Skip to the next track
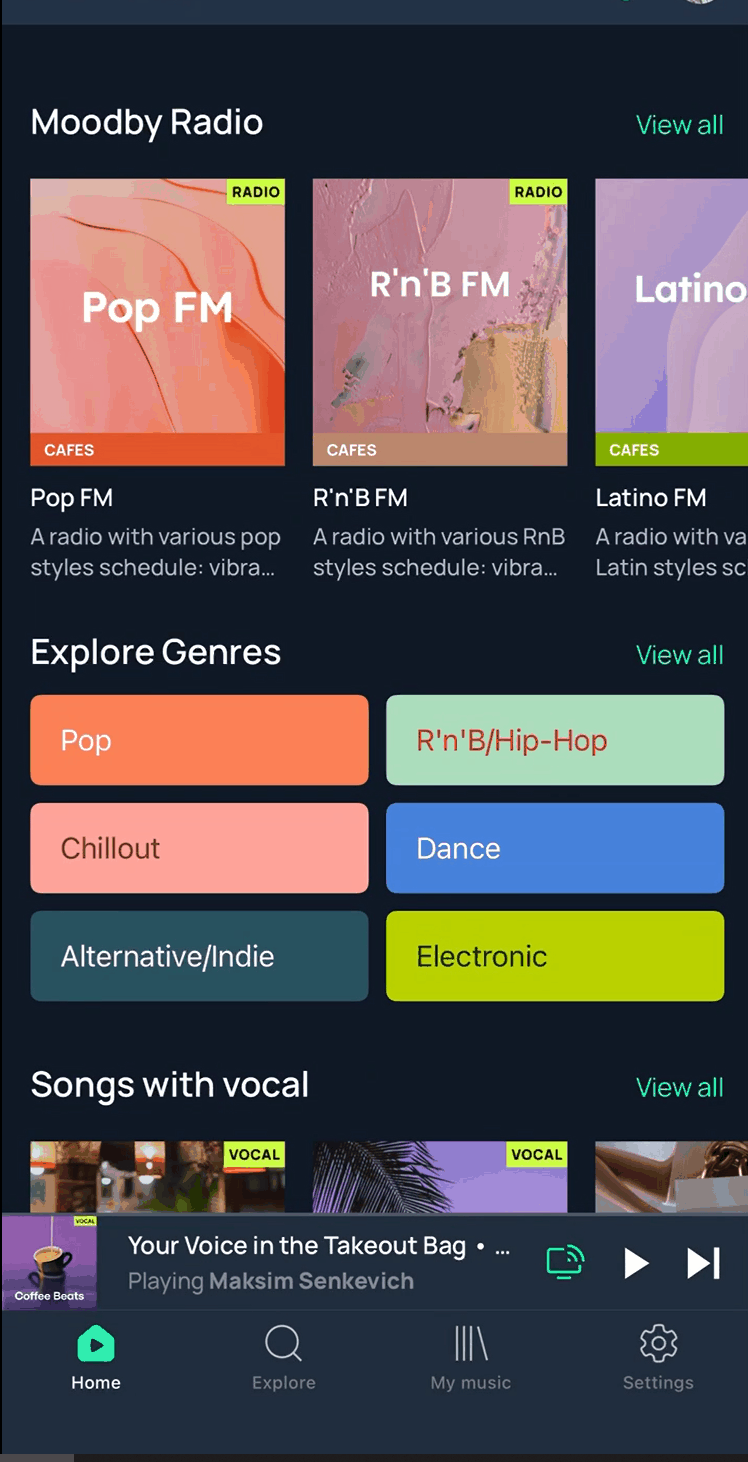Screen dimensions: 748x1462 [x=703, y=1263]
